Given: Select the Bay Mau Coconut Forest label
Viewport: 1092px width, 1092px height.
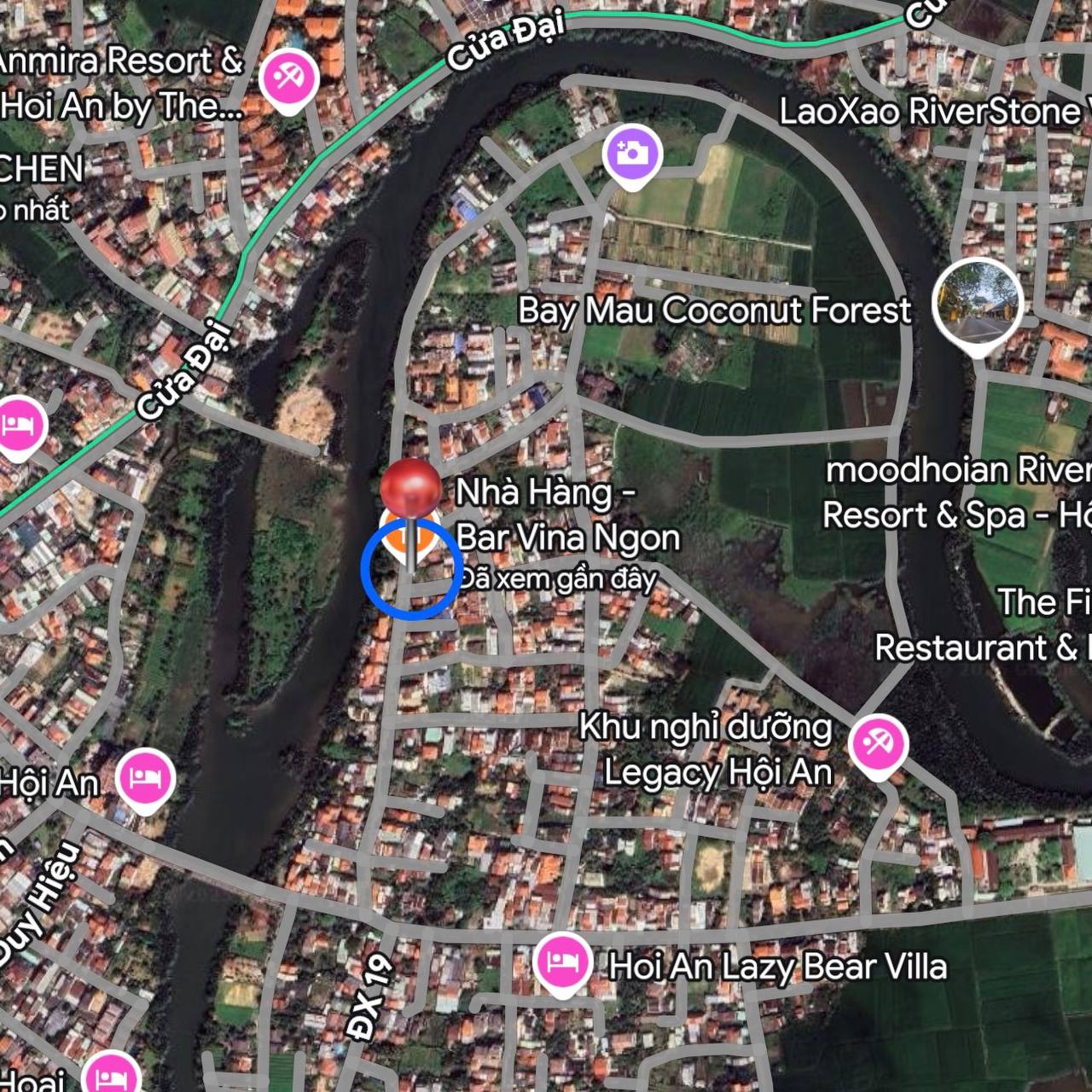Looking at the screenshot, I should (x=715, y=310).
